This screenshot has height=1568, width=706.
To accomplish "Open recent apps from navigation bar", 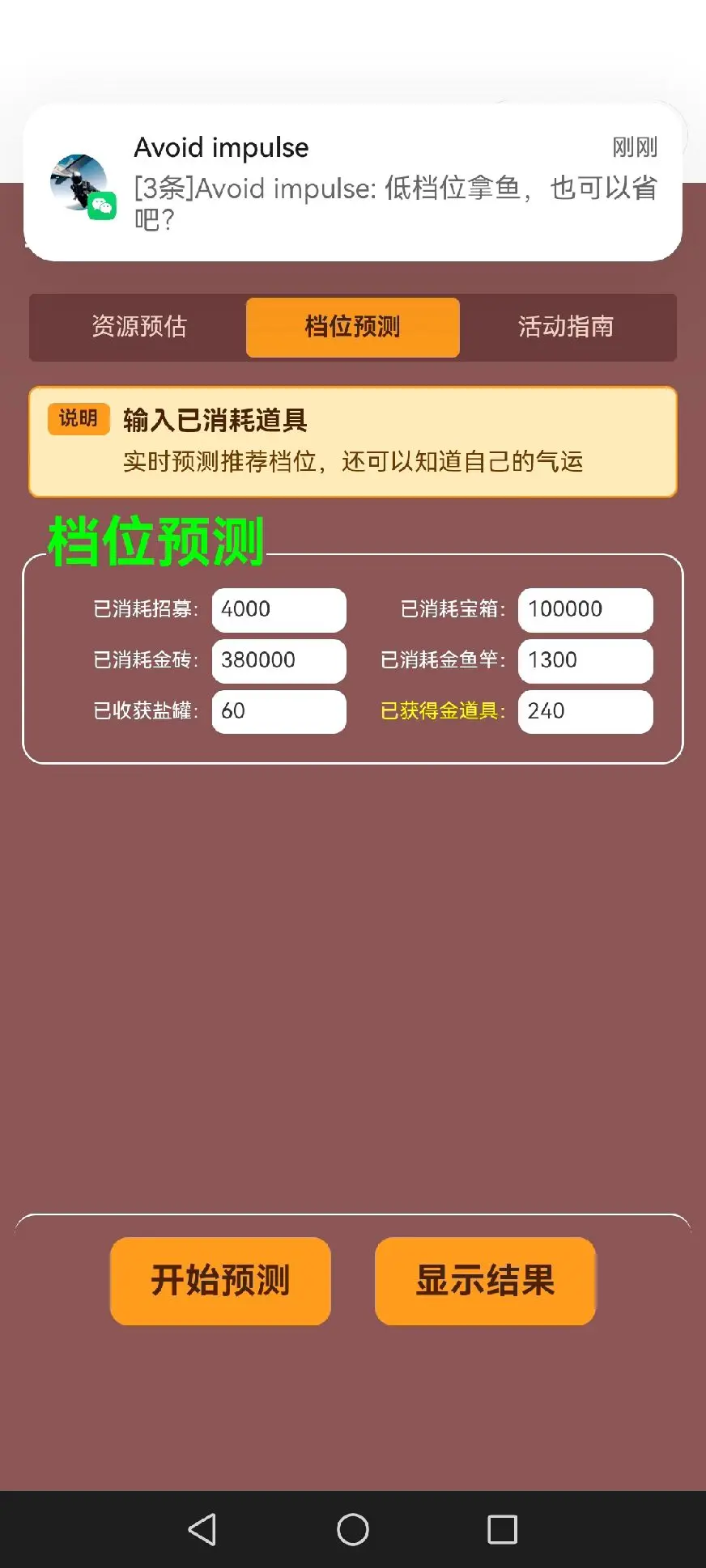I will pos(502,1529).
